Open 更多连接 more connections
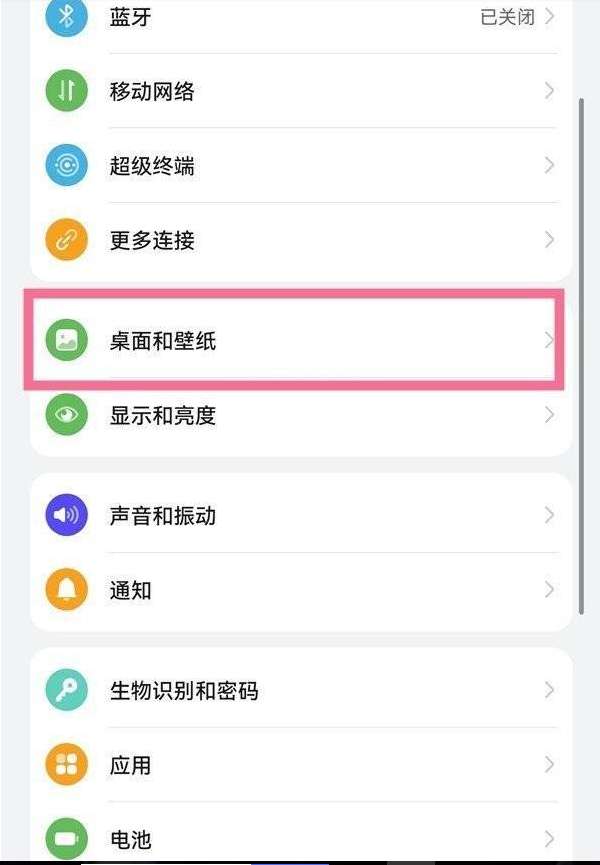Image resolution: width=600 pixels, height=865 pixels. (300, 240)
